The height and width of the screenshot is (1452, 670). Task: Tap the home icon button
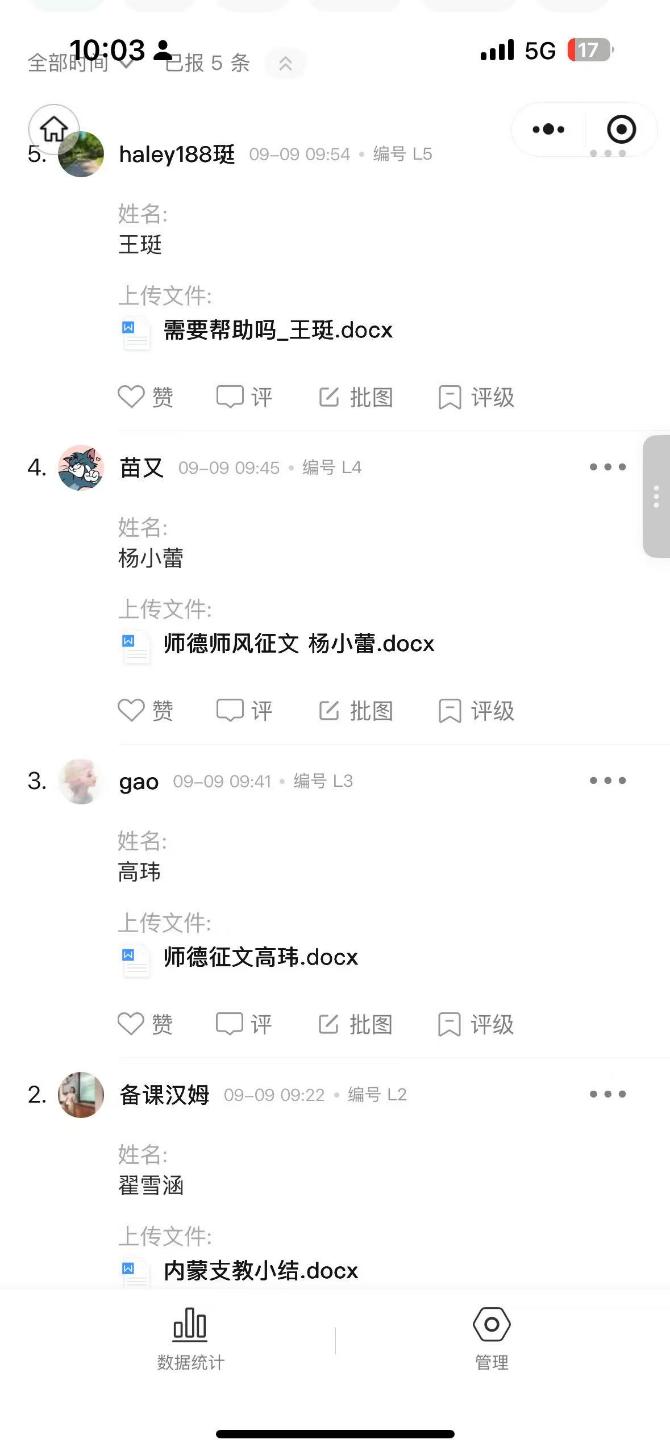tap(54, 129)
